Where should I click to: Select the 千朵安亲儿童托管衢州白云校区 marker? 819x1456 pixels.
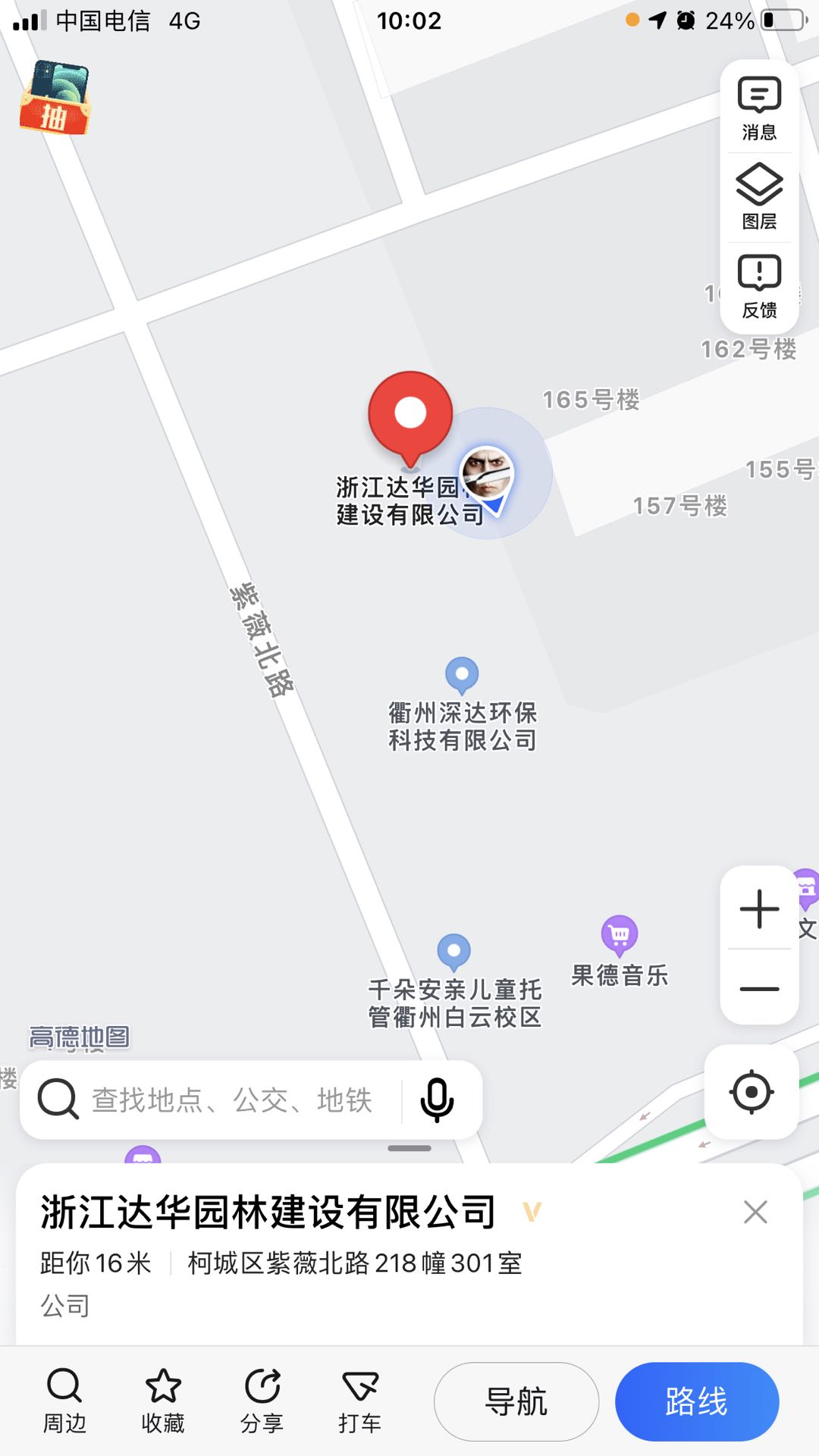pos(453,952)
